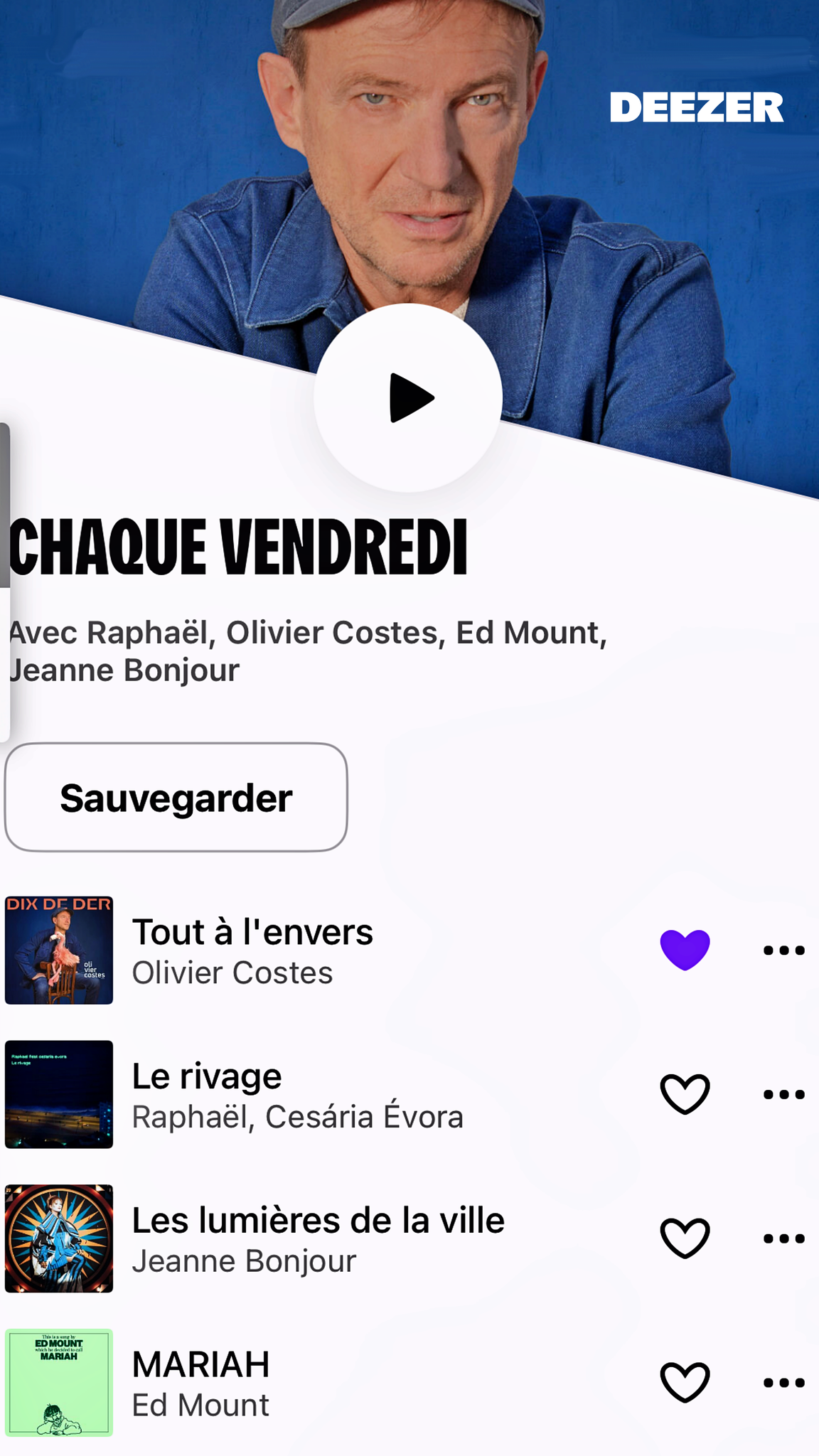Image resolution: width=819 pixels, height=1456 pixels.
Task: Add Les lumières de la ville to favorites
Action: [685, 1238]
